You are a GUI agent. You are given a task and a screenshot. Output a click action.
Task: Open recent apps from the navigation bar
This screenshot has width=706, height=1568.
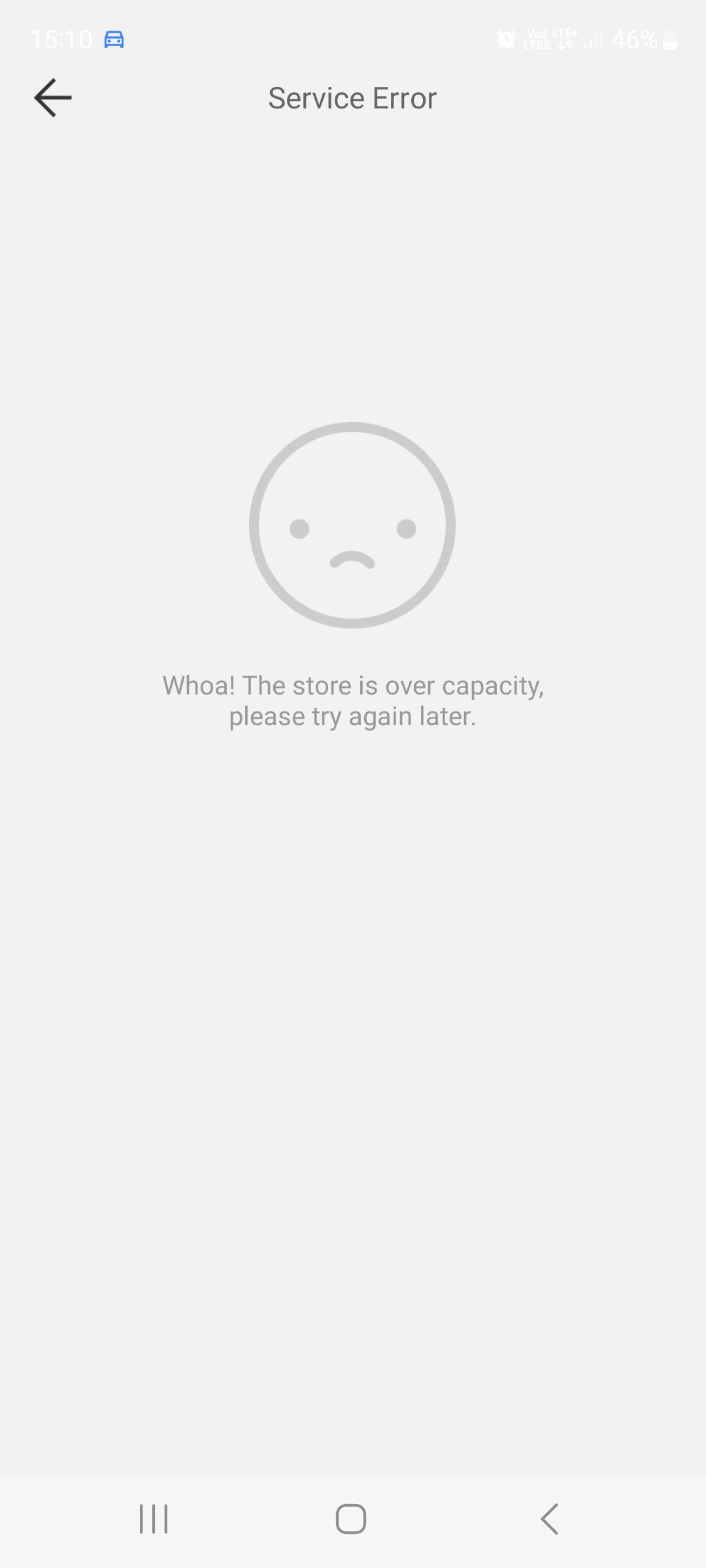[154, 1519]
